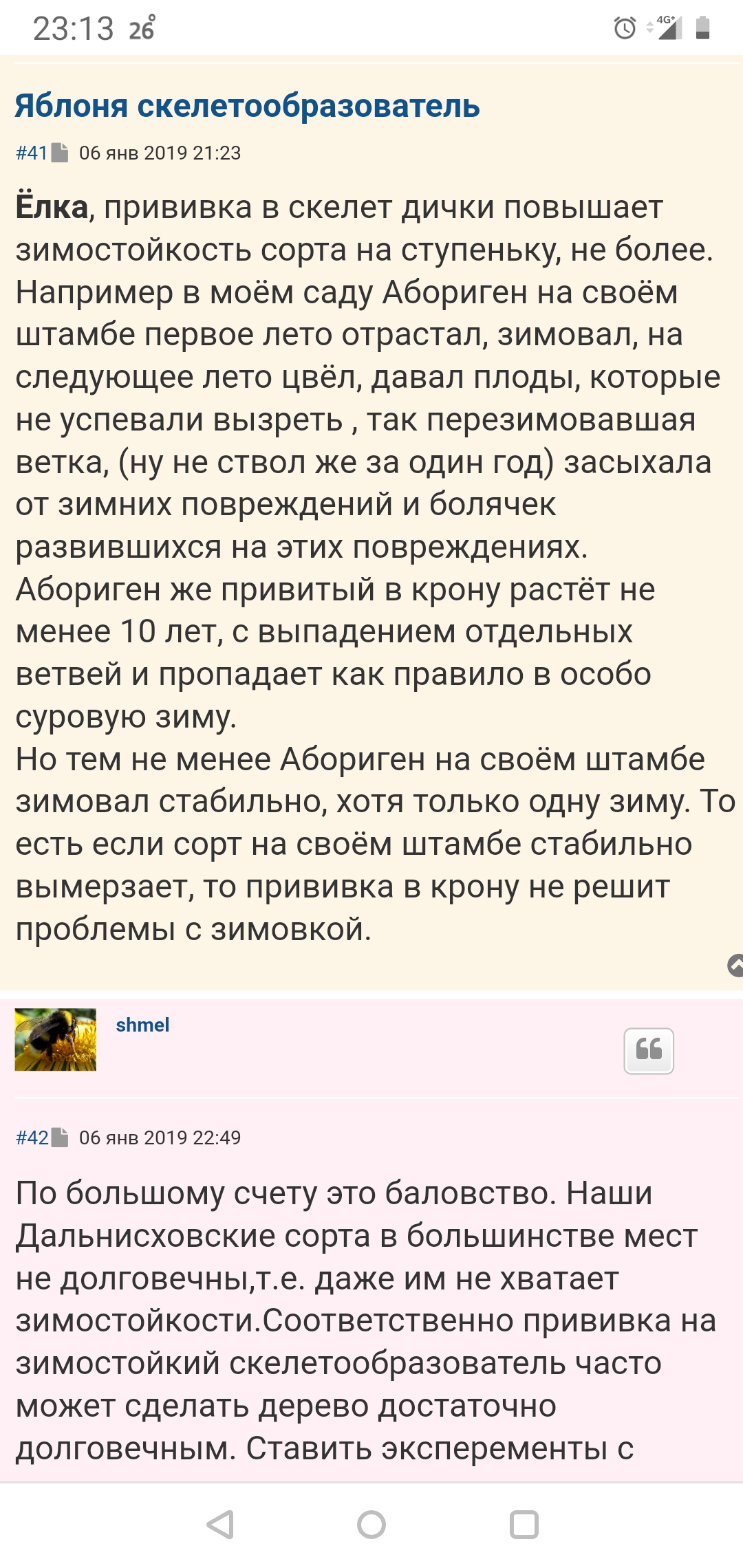Open the shmel user profile
Viewport: 743px width, 1568px height.
tap(142, 1025)
